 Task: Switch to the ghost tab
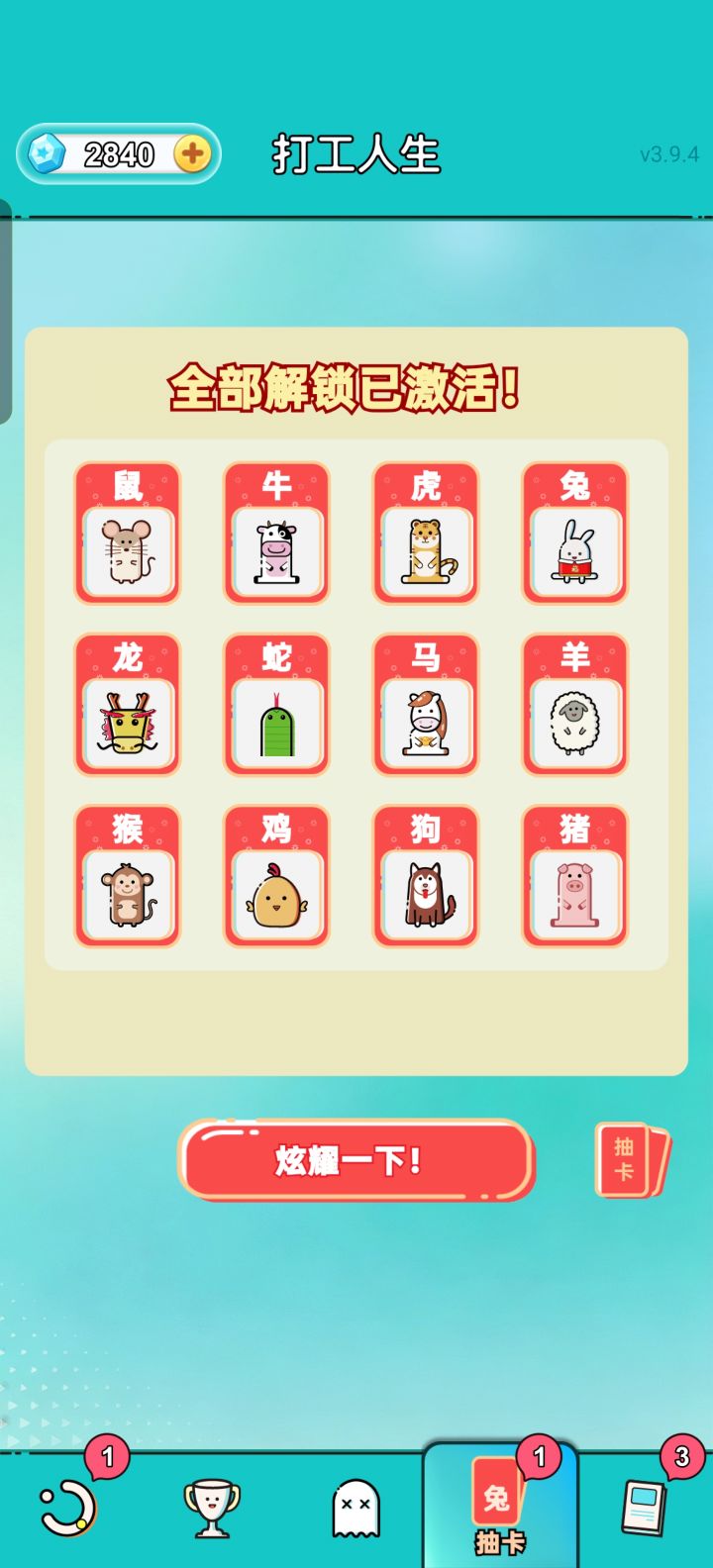(356, 1509)
